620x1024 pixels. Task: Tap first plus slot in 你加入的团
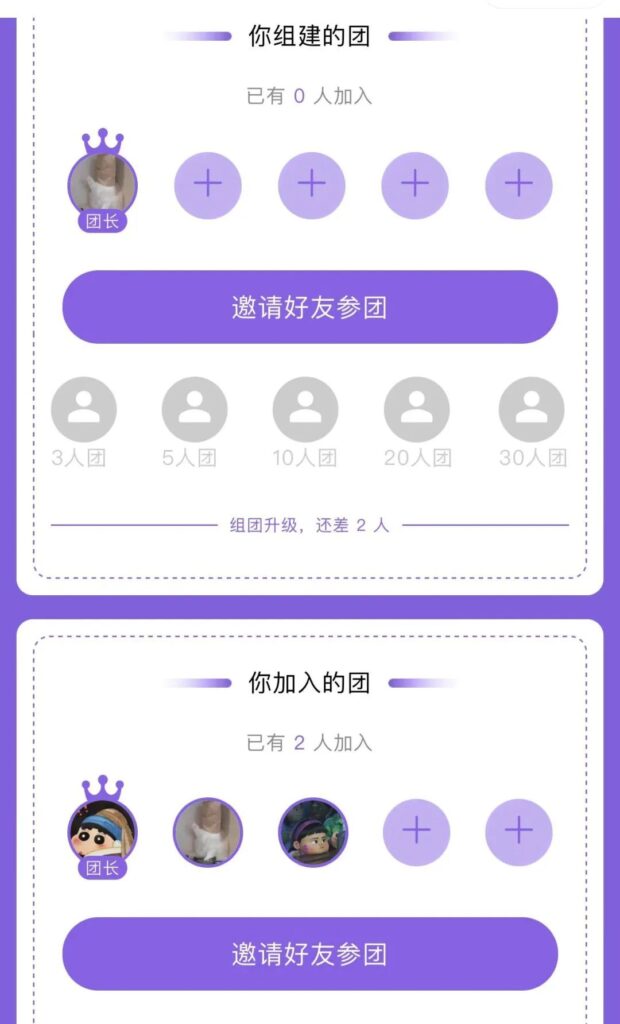tap(416, 832)
